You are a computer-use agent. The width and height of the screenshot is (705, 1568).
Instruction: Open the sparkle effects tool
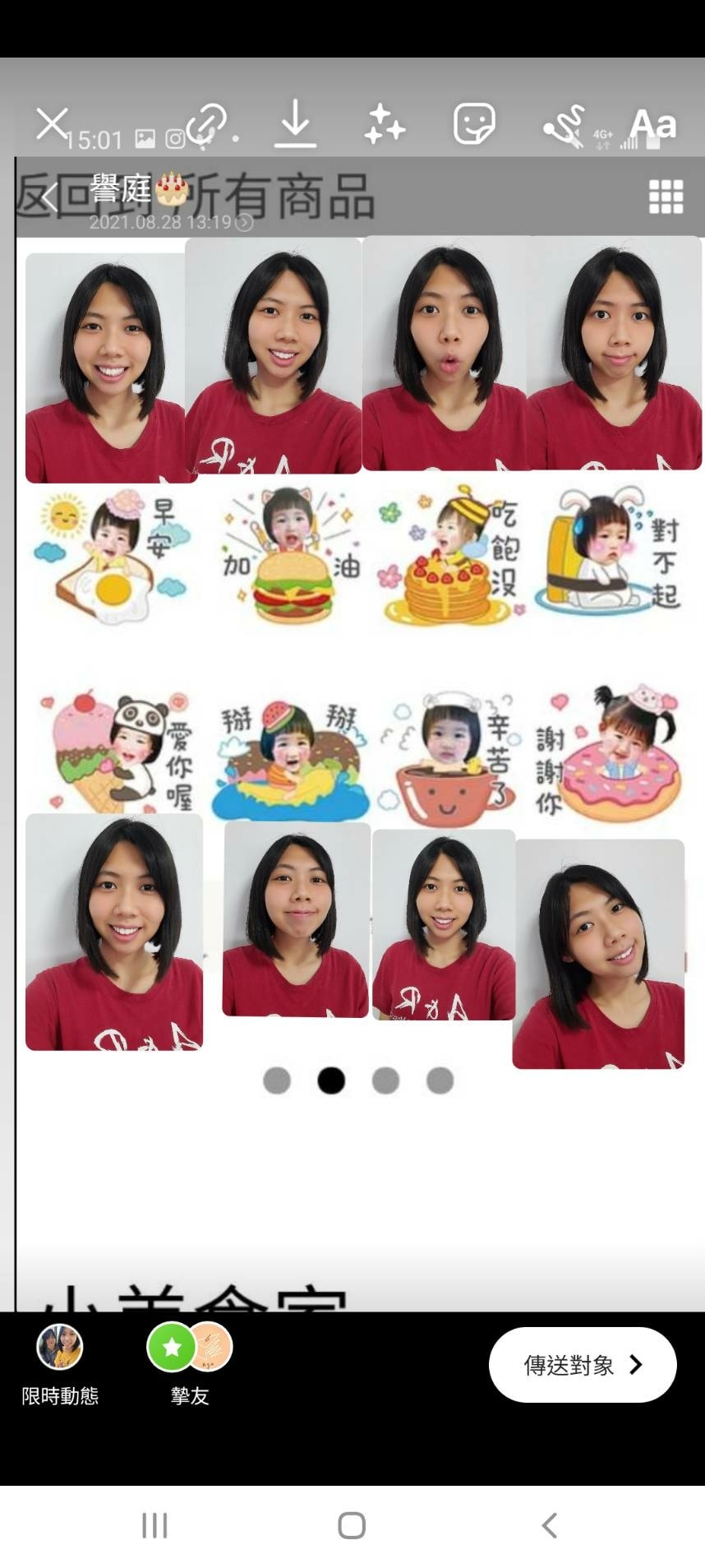click(385, 124)
